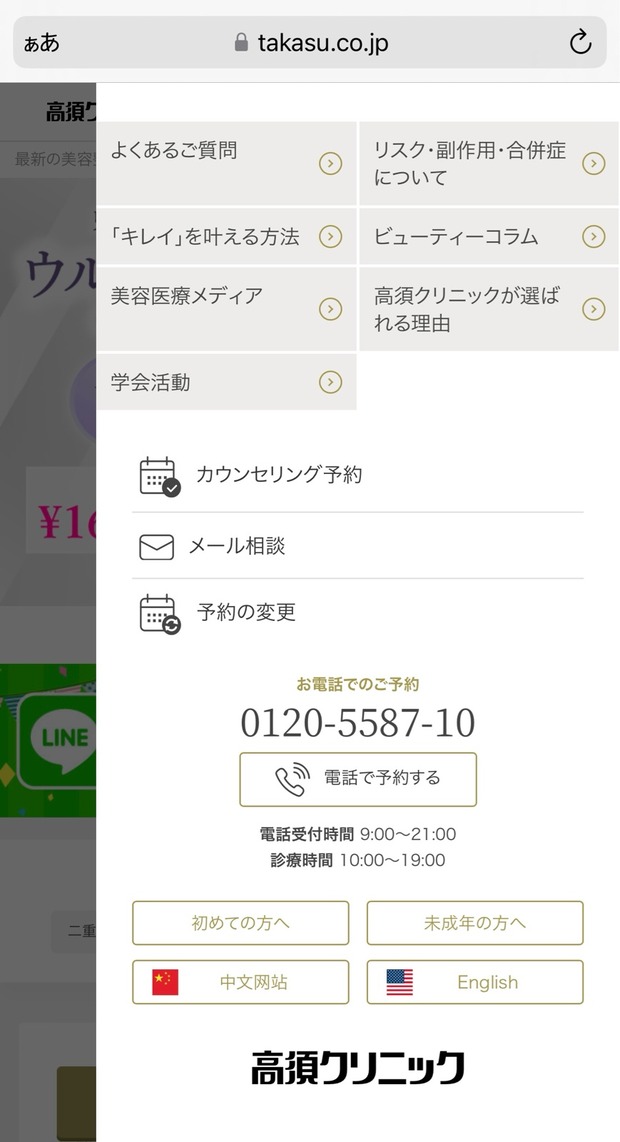
Task: Open リスク・副作用・合併症について
Action: pos(489,163)
